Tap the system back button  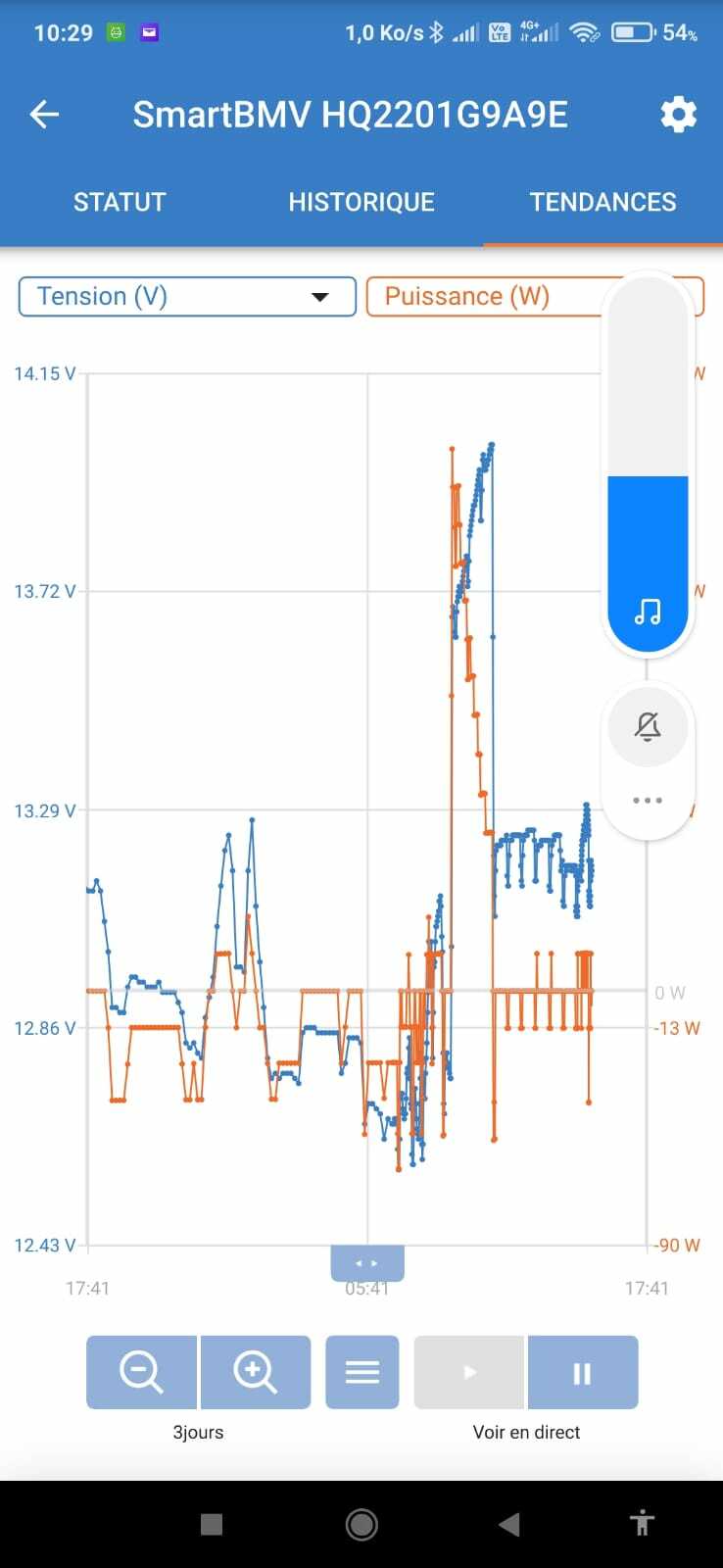click(509, 1524)
